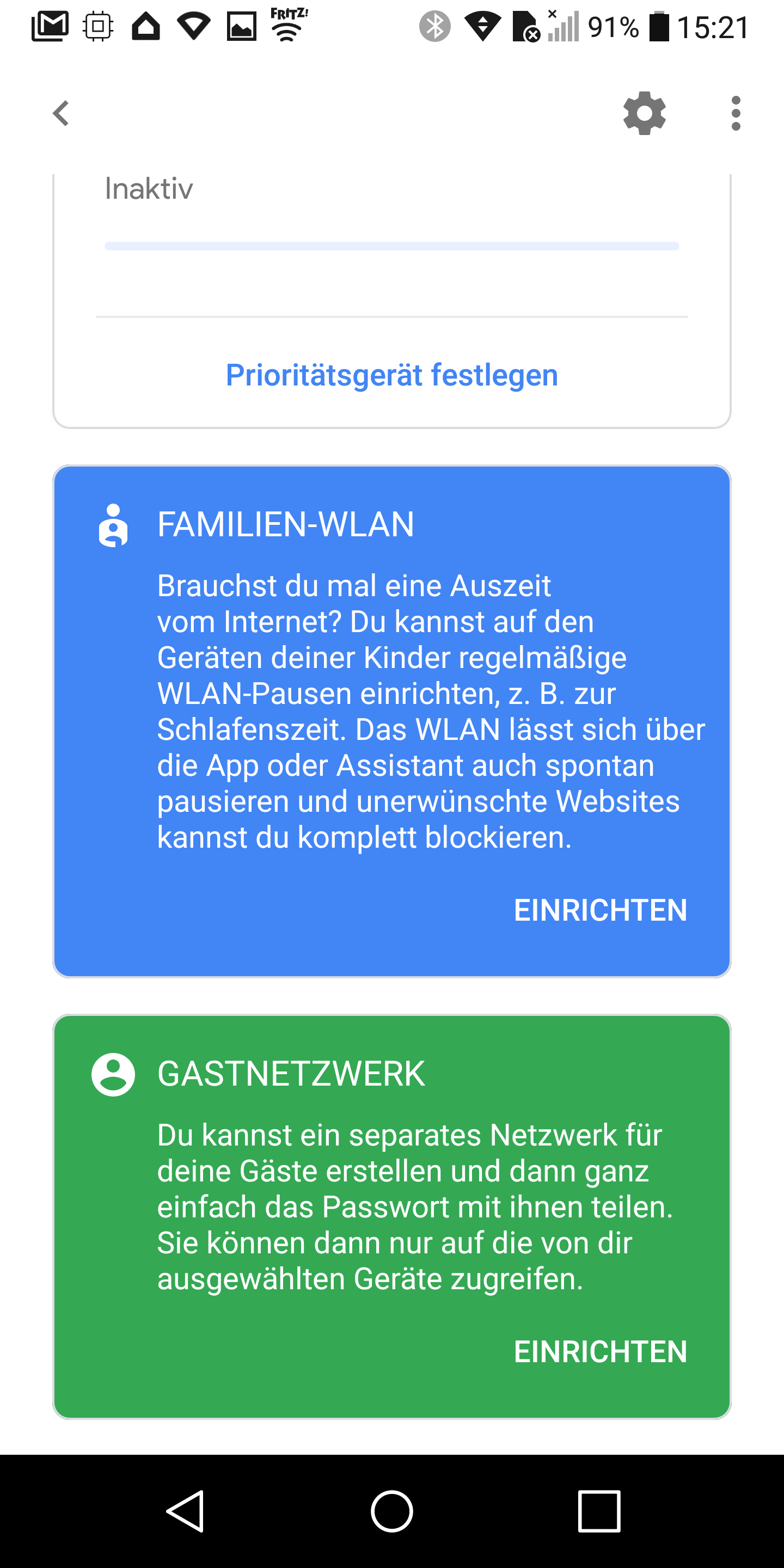Open the three-dot overflow menu
Image resolution: width=784 pixels, height=1568 pixels.
click(736, 113)
